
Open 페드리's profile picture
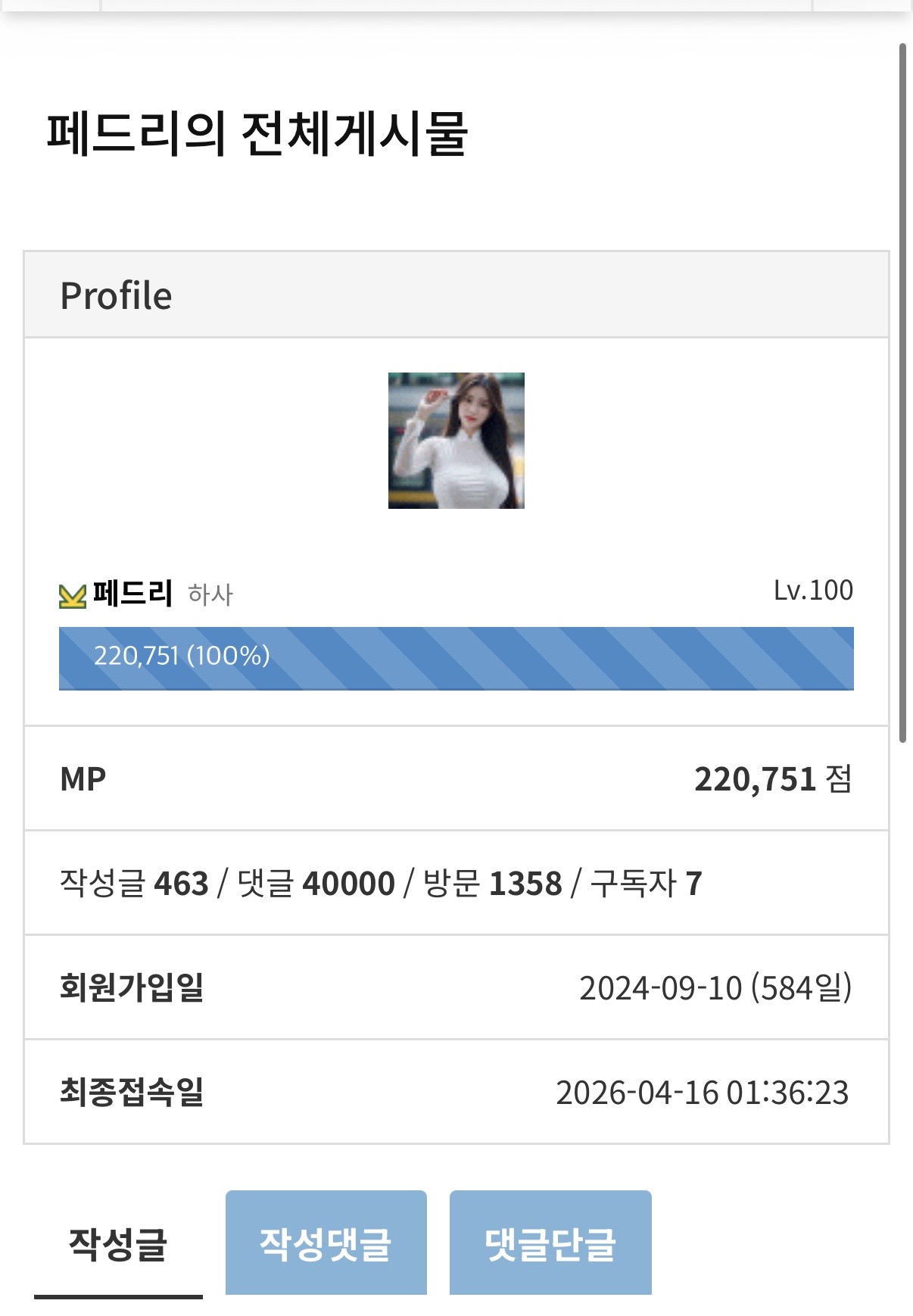click(x=456, y=441)
